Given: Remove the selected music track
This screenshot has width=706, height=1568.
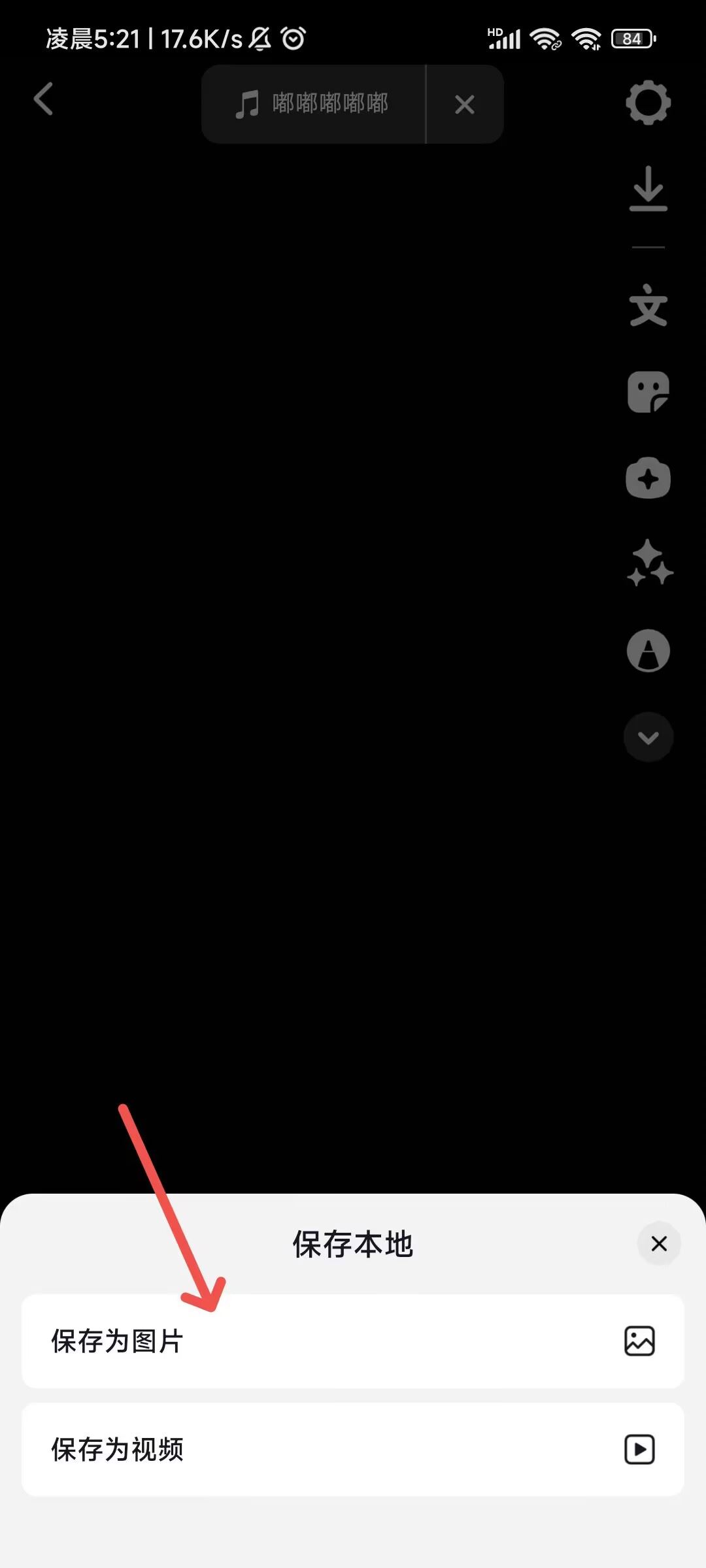Looking at the screenshot, I should [x=465, y=105].
